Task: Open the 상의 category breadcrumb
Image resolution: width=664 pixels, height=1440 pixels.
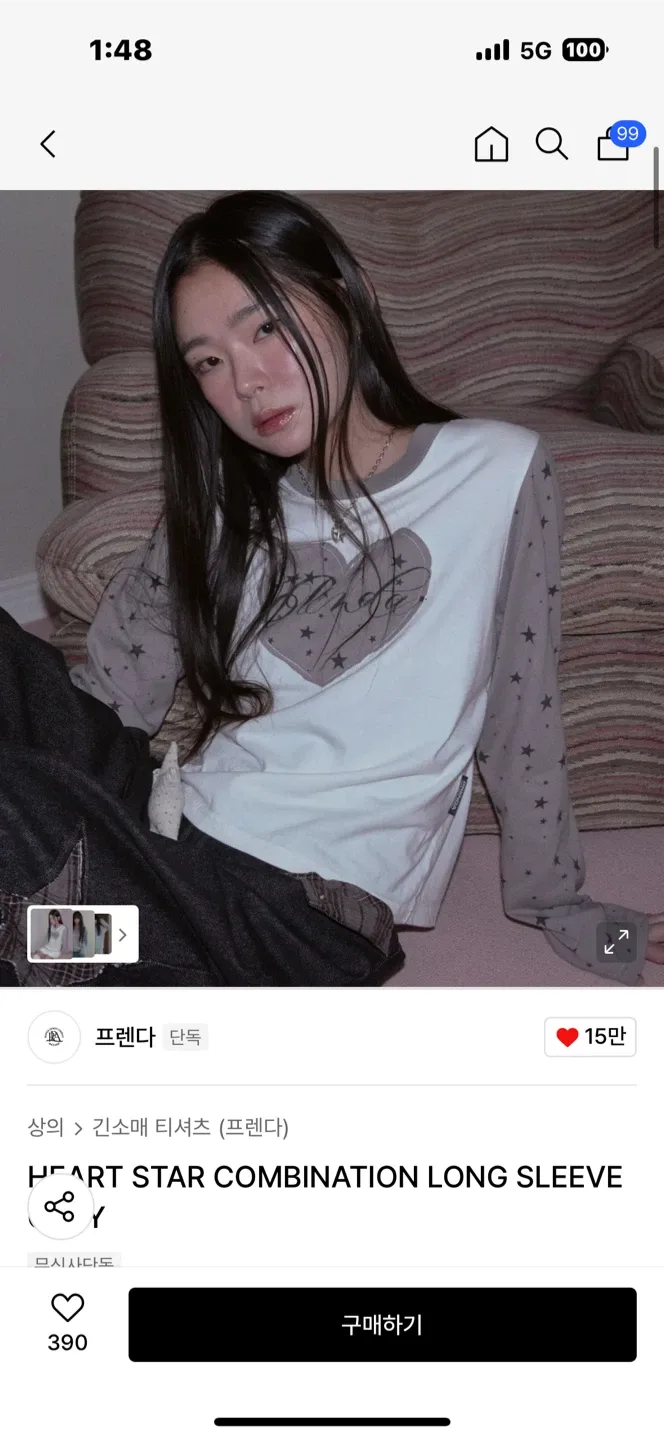Action: click(45, 1127)
